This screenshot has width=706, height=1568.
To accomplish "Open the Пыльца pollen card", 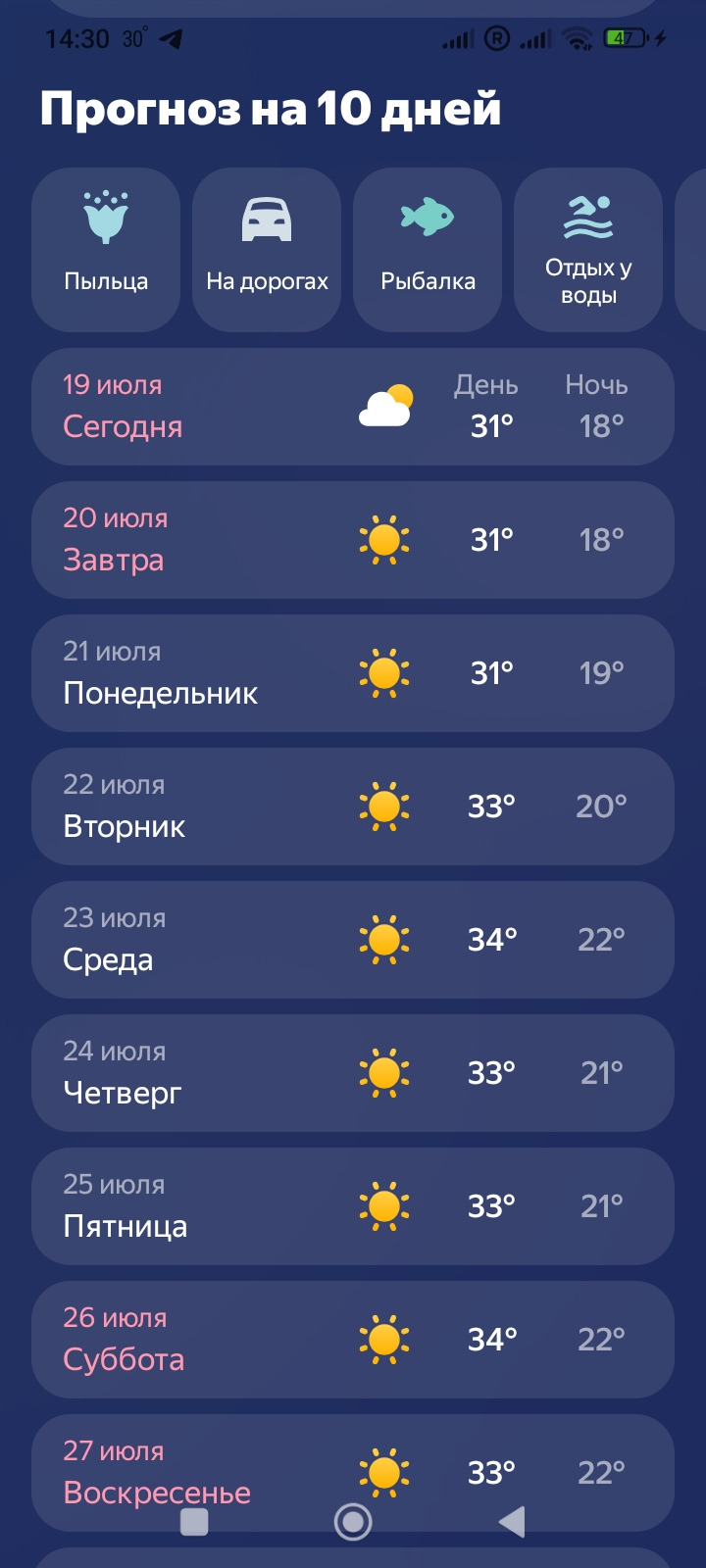I will 106,250.
